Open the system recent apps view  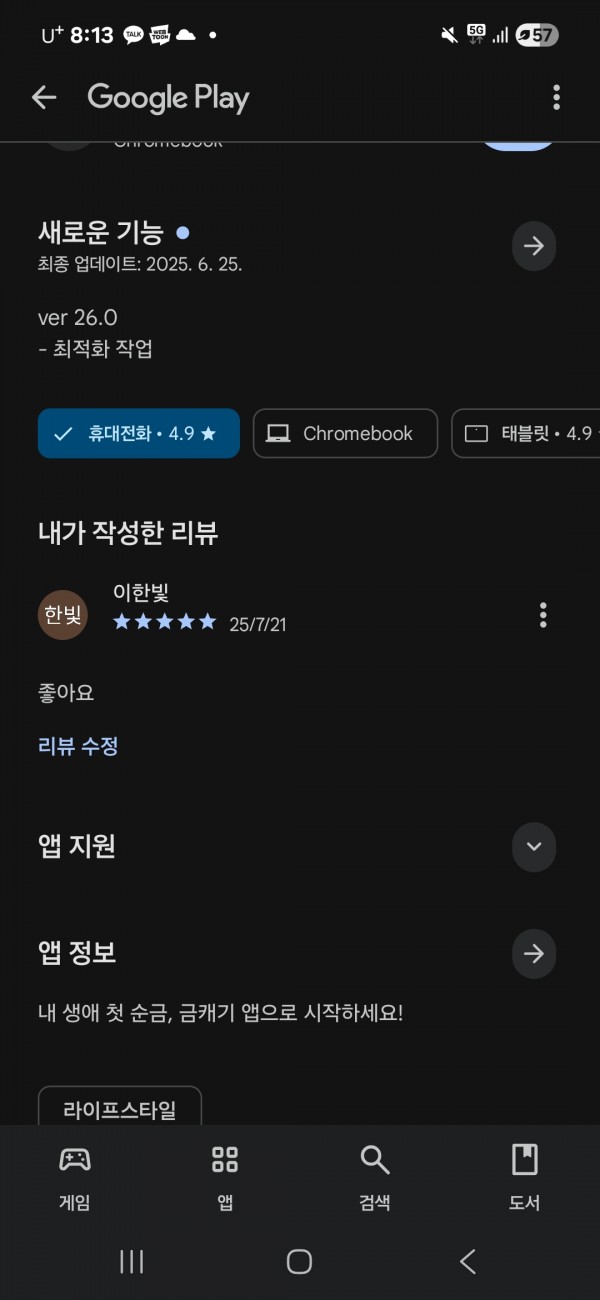(x=132, y=1262)
